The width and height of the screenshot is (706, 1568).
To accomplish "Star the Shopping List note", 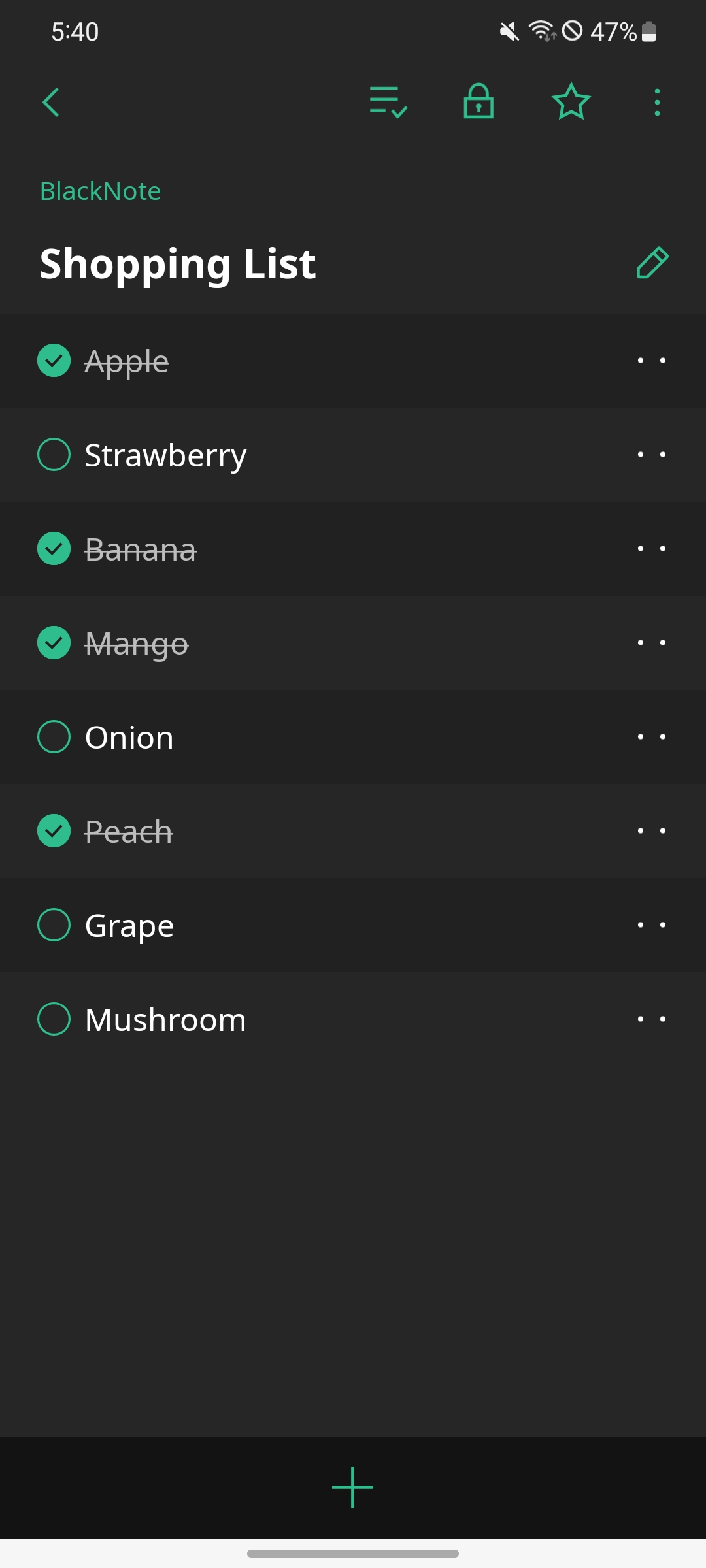I will 570,102.
